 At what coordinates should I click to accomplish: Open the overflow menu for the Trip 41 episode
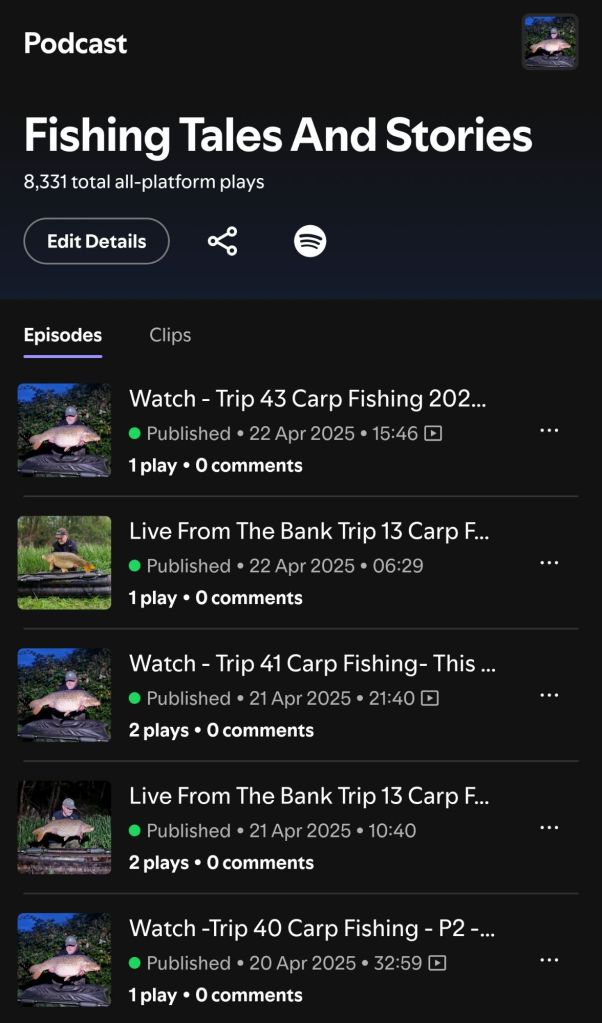click(x=549, y=695)
